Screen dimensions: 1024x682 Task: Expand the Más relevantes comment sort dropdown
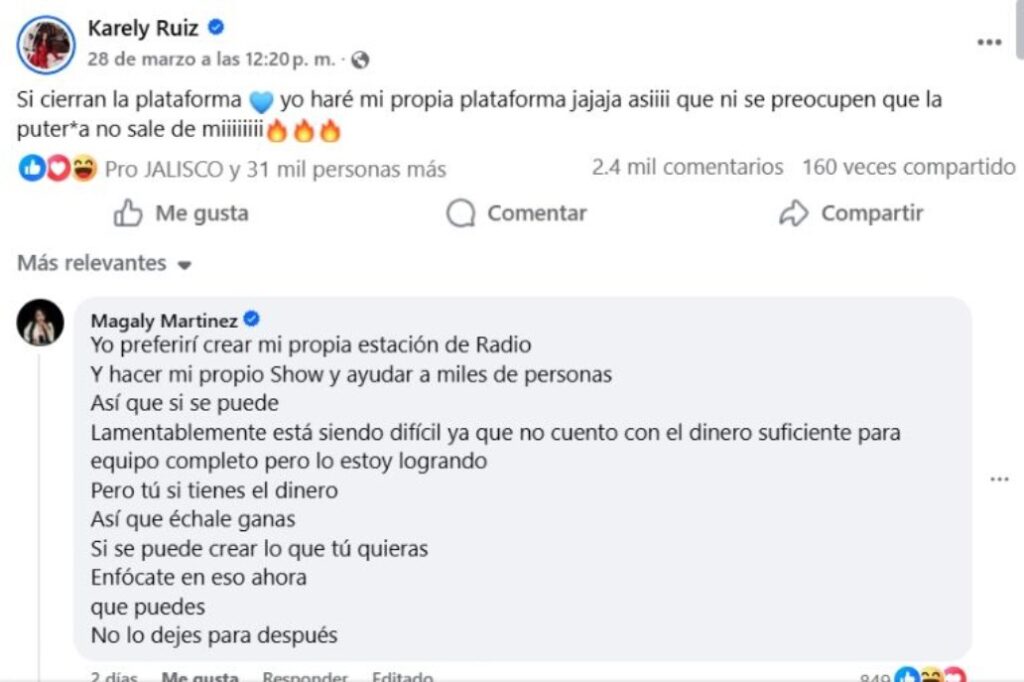[x=104, y=264]
